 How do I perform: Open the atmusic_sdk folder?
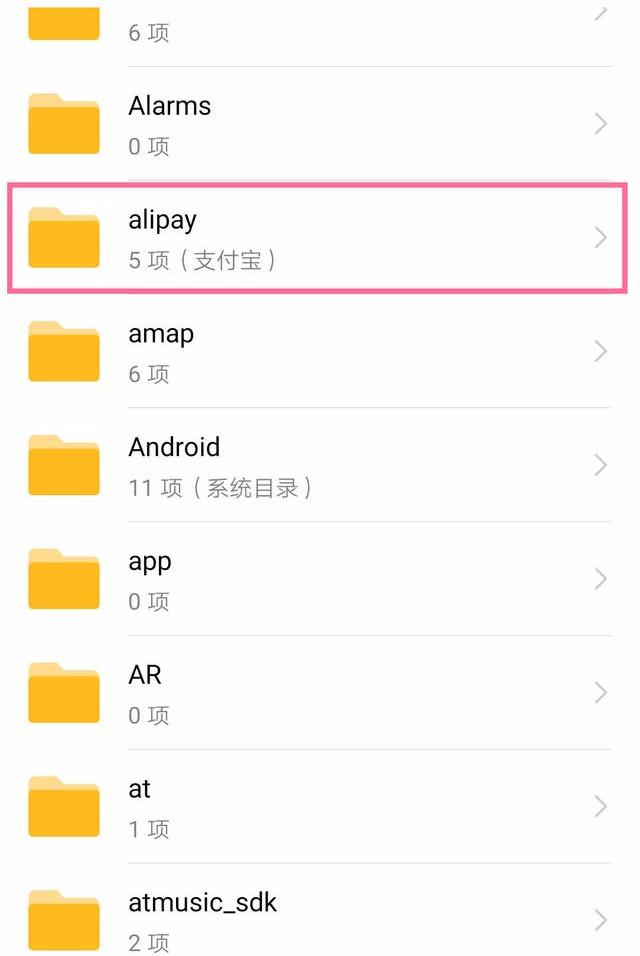(x=320, y=918)
